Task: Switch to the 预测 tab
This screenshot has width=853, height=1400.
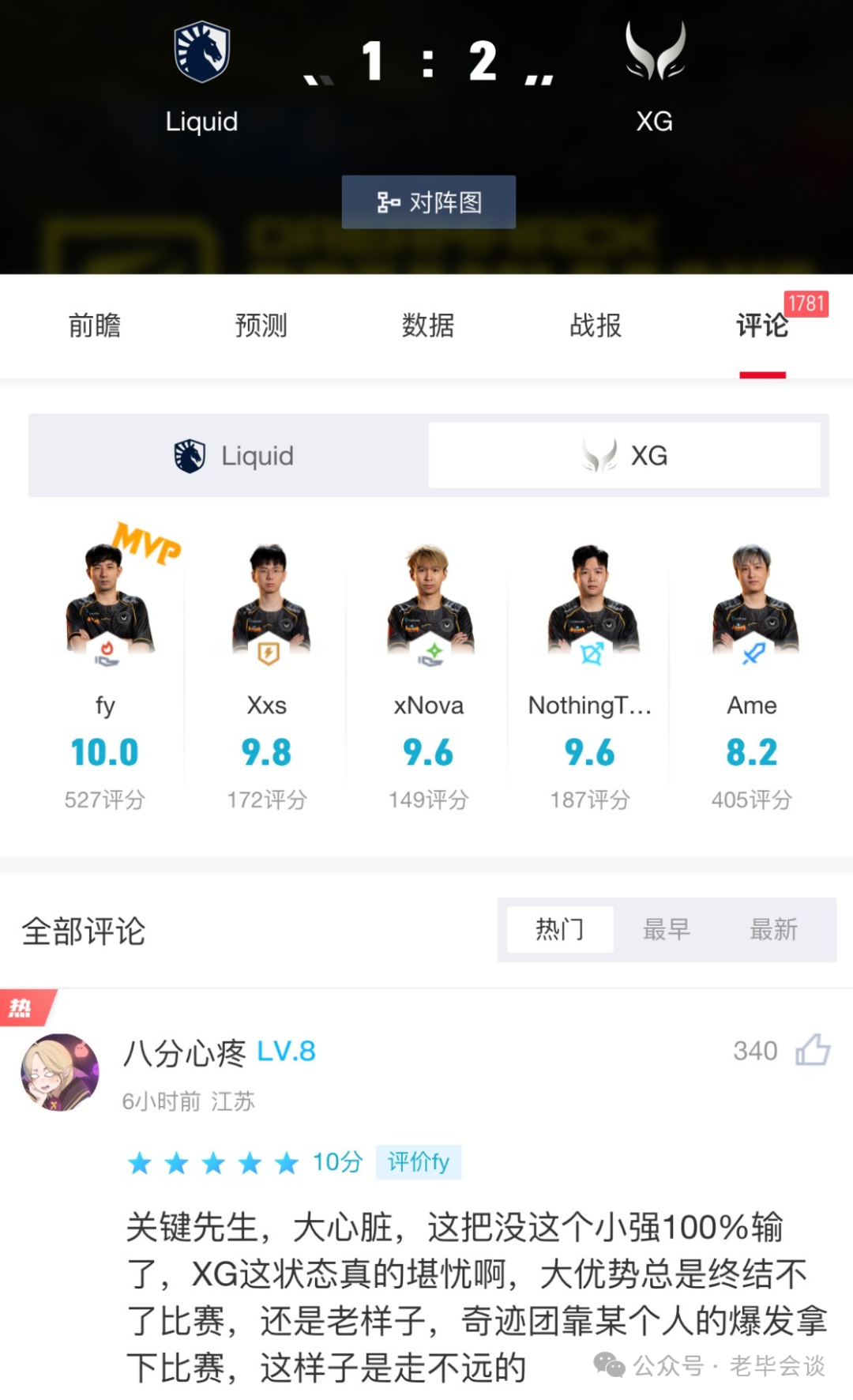Action: [x=261, y=326]
